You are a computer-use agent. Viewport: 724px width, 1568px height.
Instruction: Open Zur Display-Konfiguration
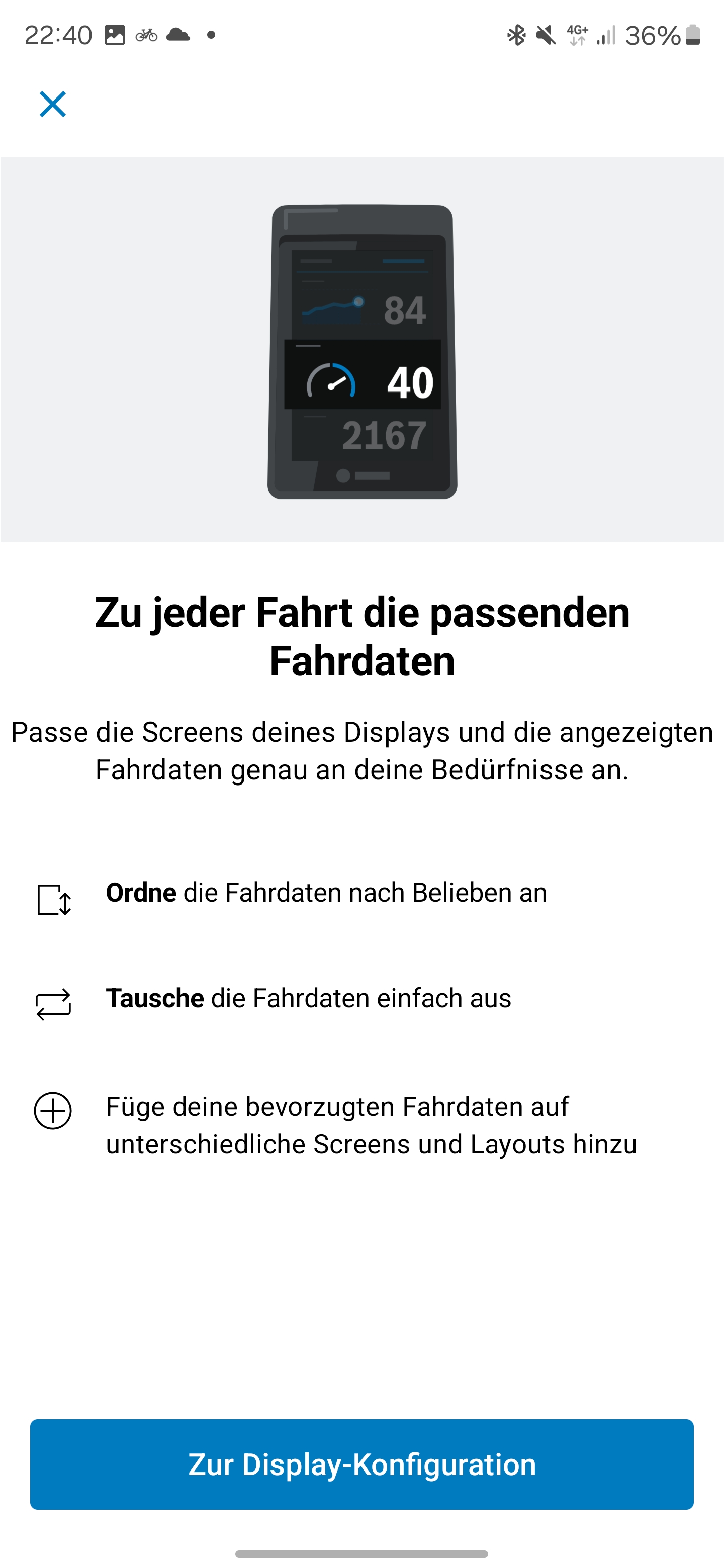point(361,1464)
